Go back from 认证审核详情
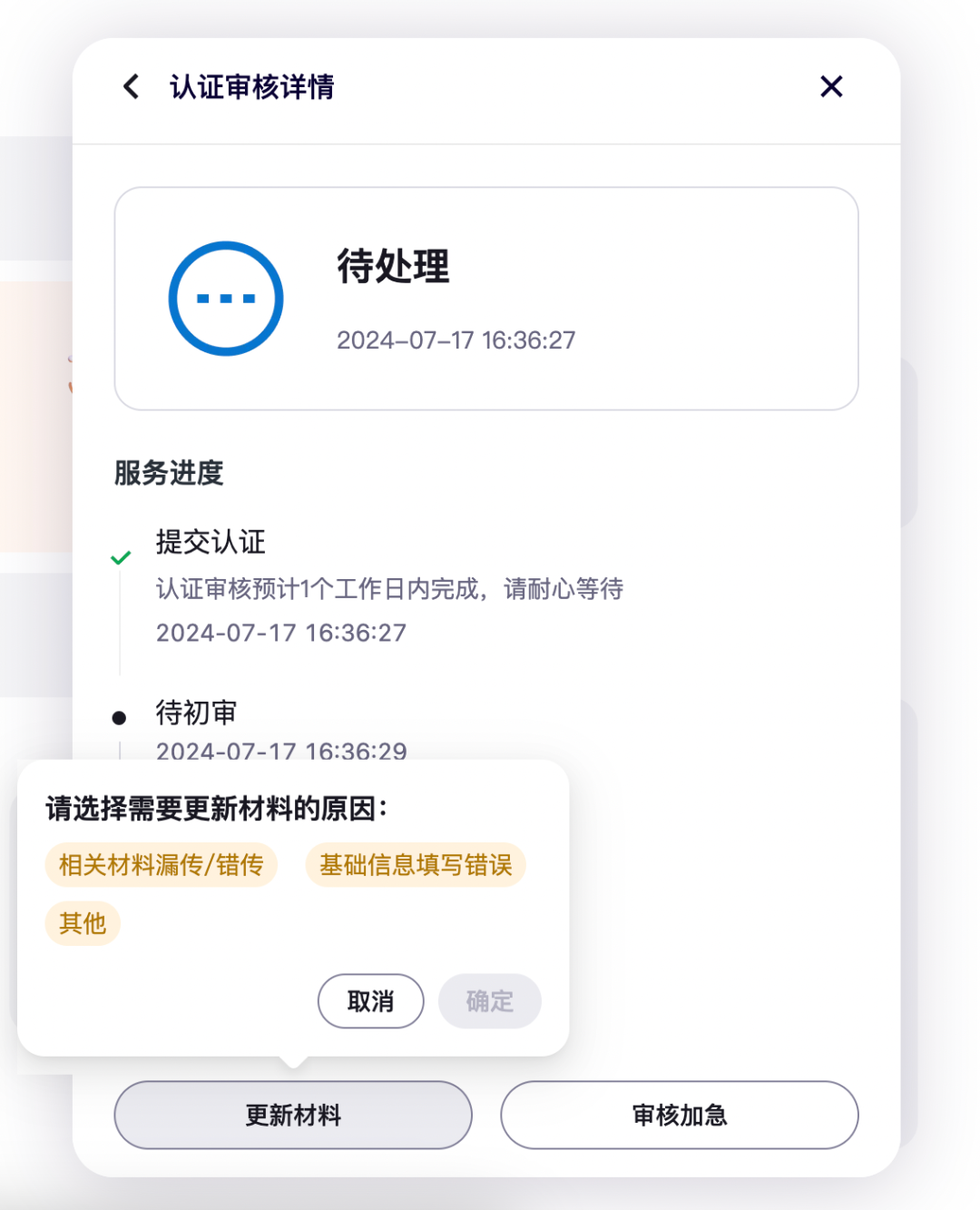Screen dimensions: 980x1210 132,87
